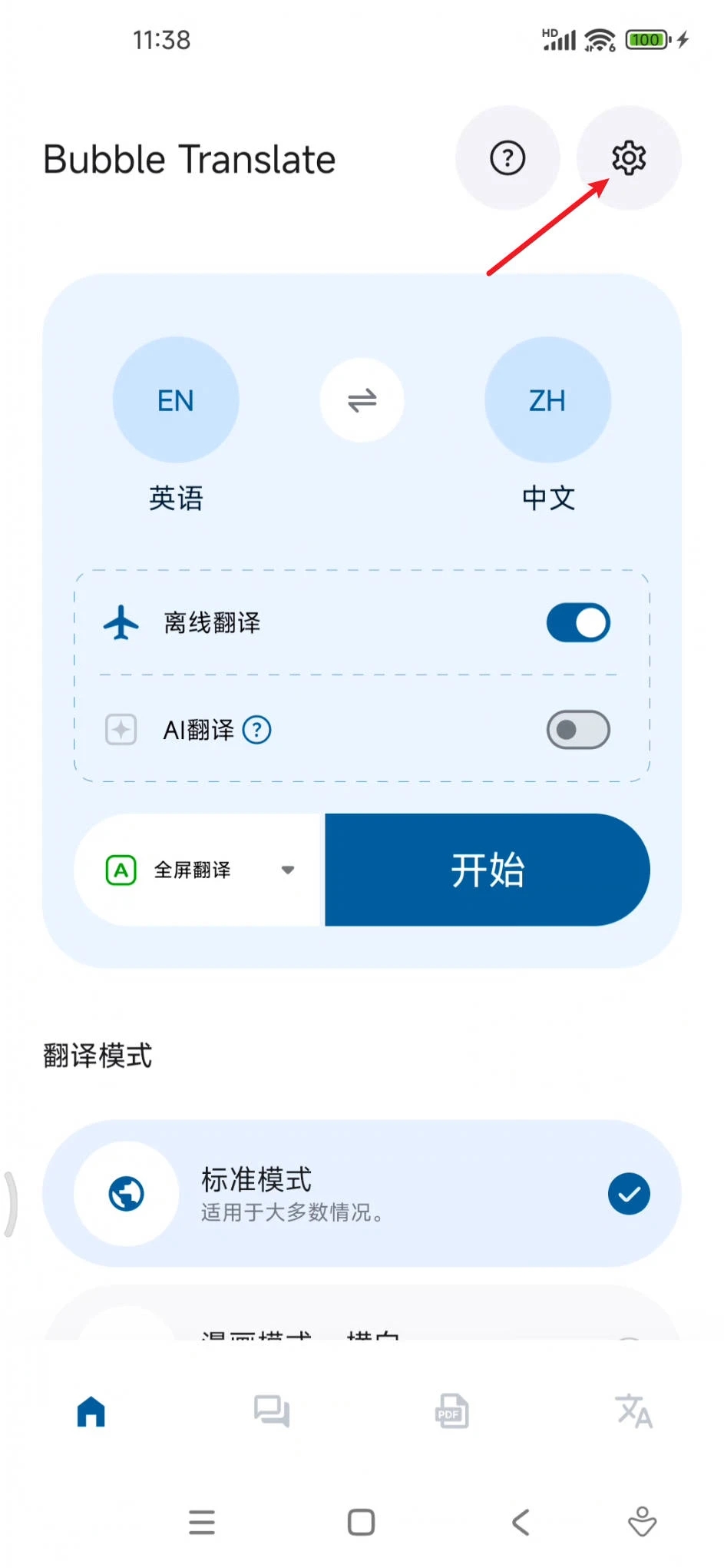The width and height of the screenshot is (724, 1568).
Task: Switch to the Home tab
Action: 91,1411
